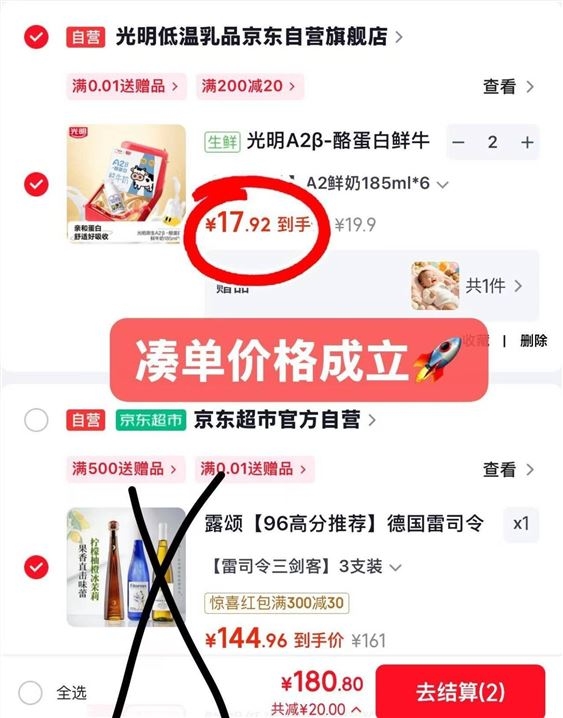View the 共1件 gift details
The height and width of the screenshot is (718, 563).
click(x=493, y=286)
